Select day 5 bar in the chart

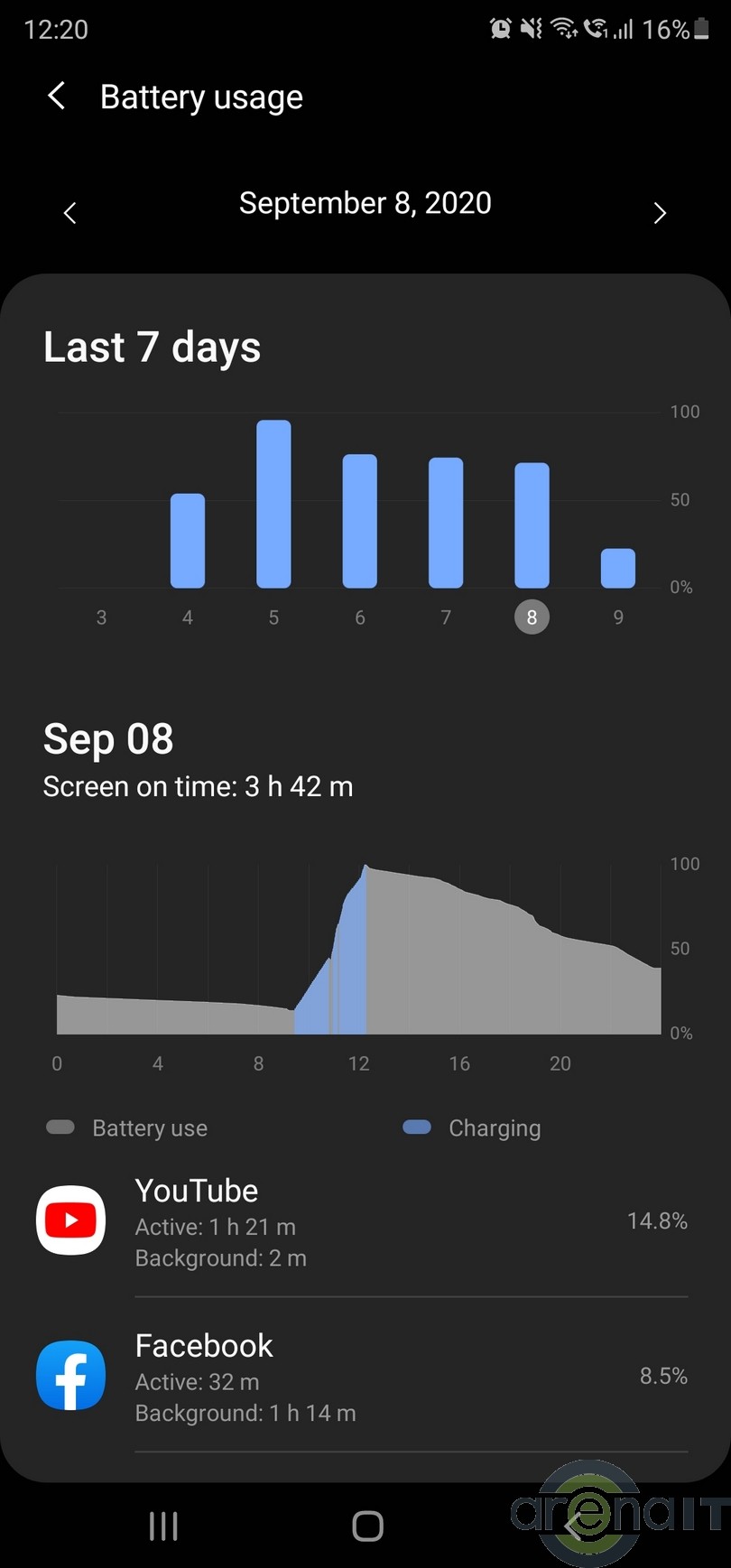tap(273, 504)
